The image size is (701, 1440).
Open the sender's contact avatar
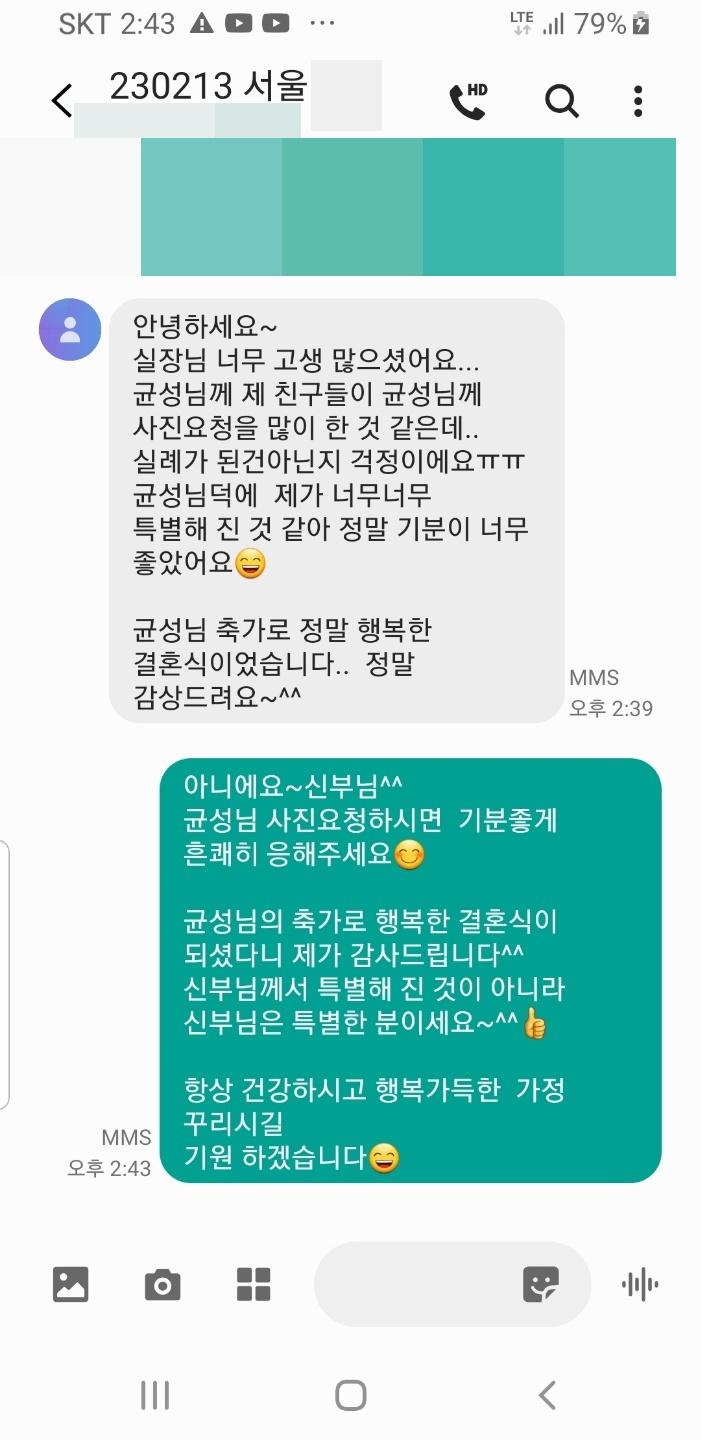(x=70, y=329)
